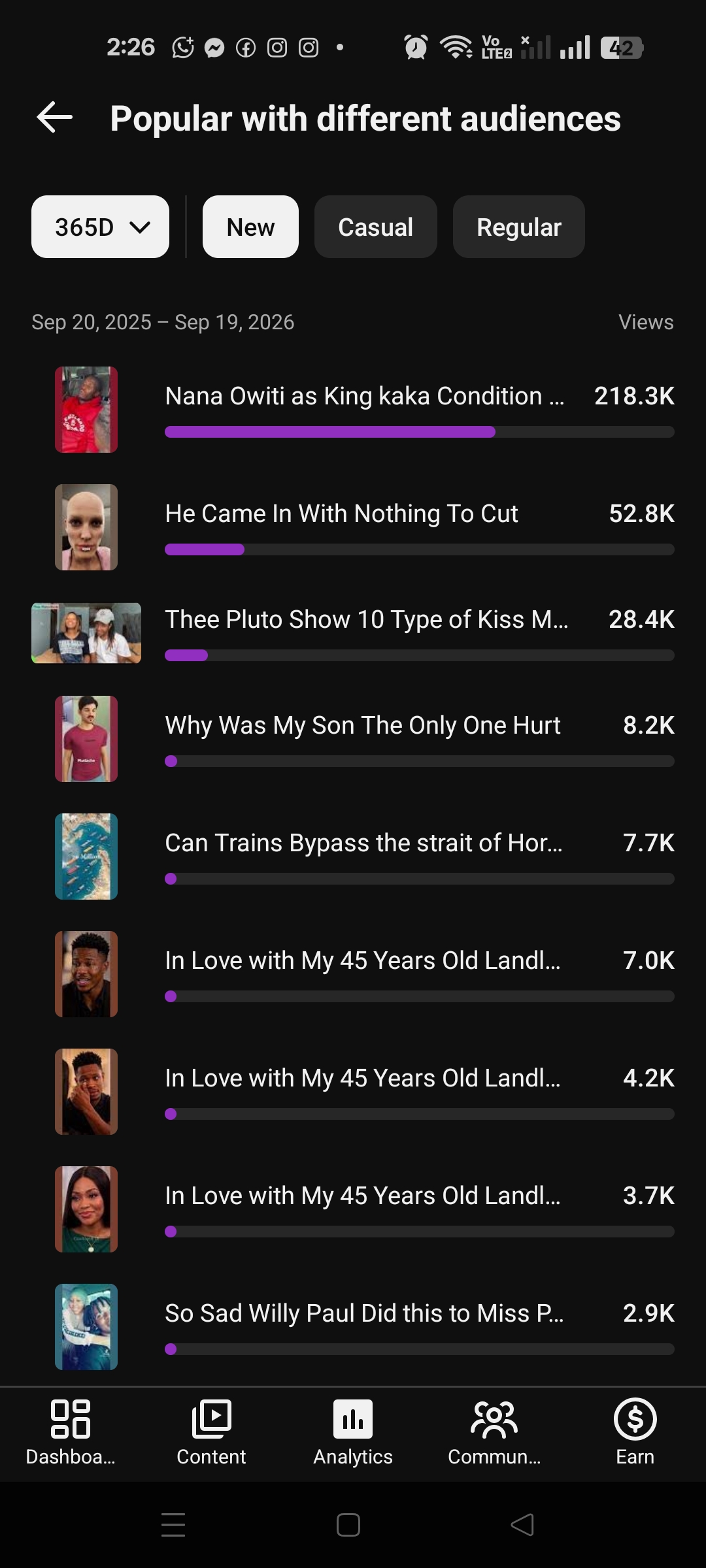Screen dimensions: 706x1568
Task: Open the Nana Owiti as King kaka video
Action: [353, 410]
